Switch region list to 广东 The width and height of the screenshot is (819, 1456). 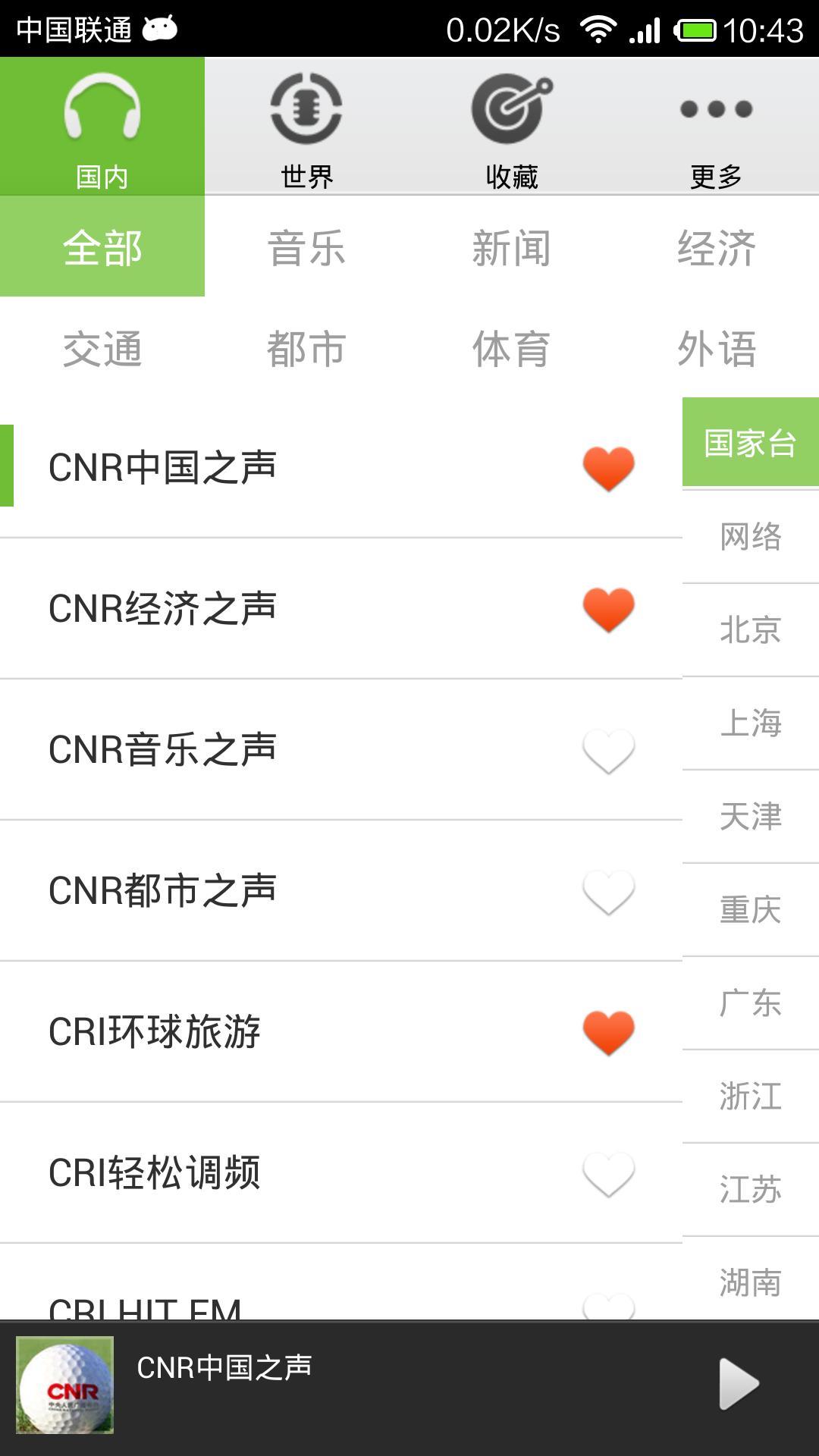[750, 1003]
